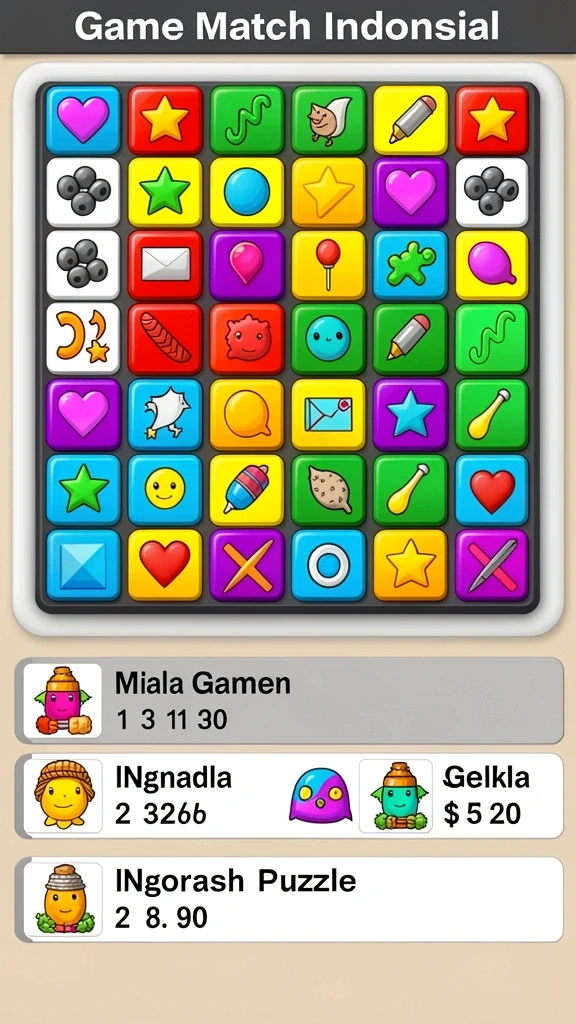The height and width of the screenshot is (1024, 576).
Task: Tap the pink heart on the blue tile
Action: tap(83, 120)
